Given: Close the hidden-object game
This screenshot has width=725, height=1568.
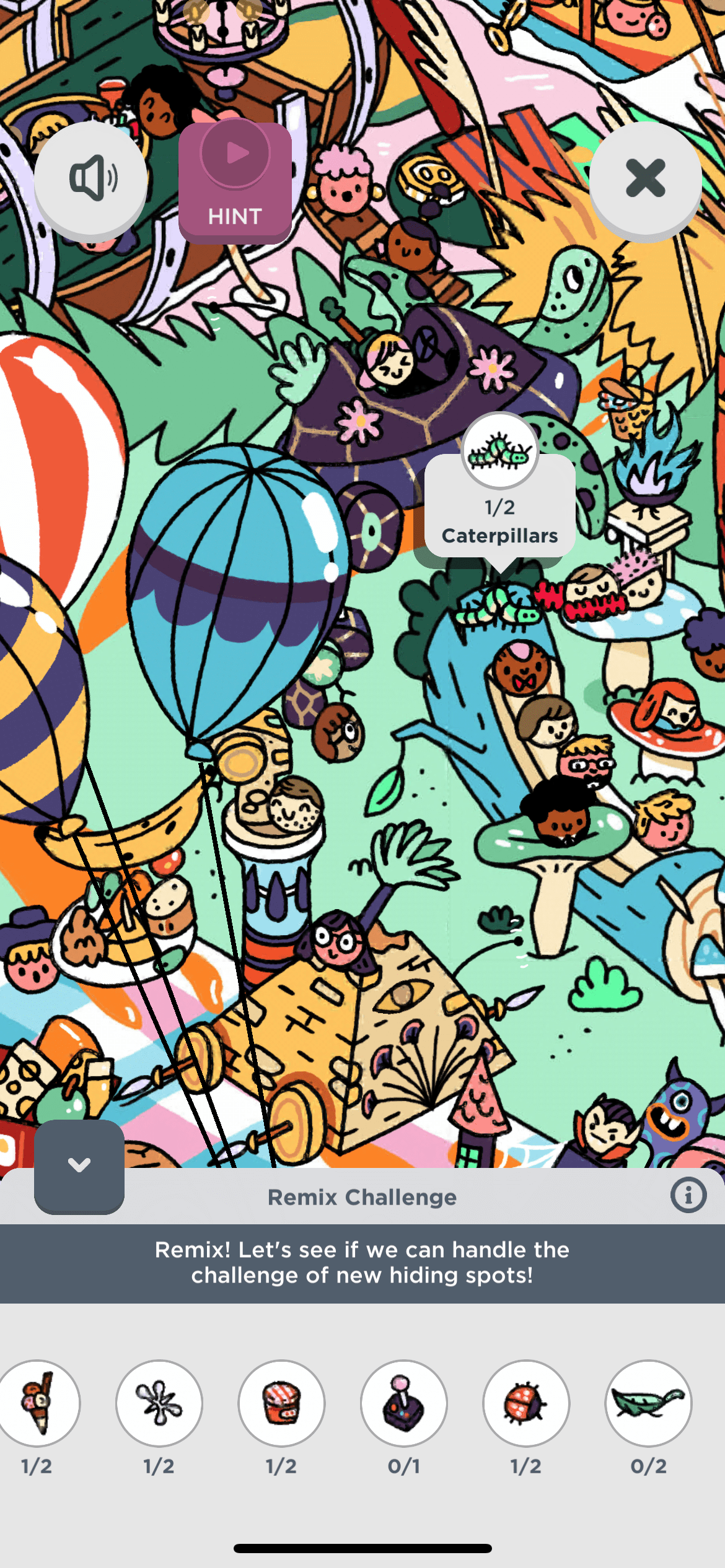Looking at the screenshot, I should tap(645, 179).
